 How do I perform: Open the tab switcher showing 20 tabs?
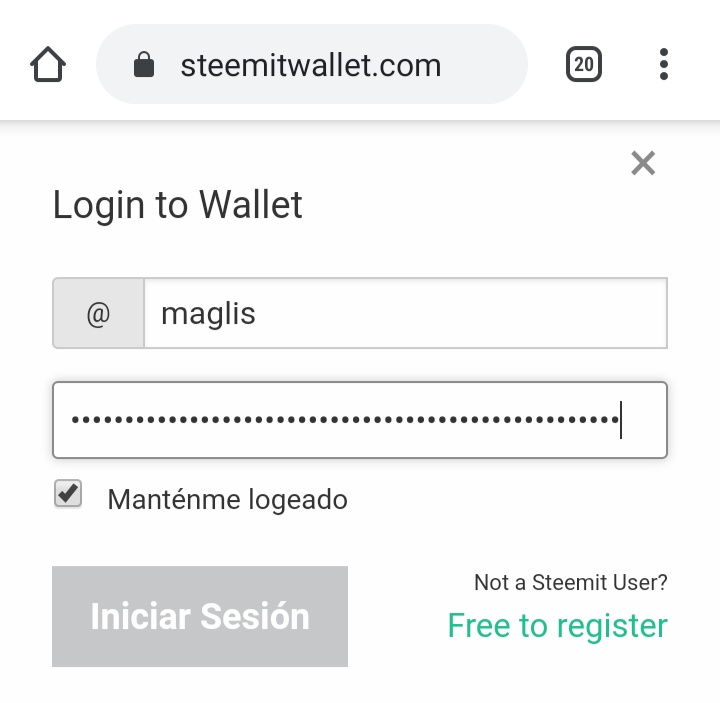click(584, 65)
